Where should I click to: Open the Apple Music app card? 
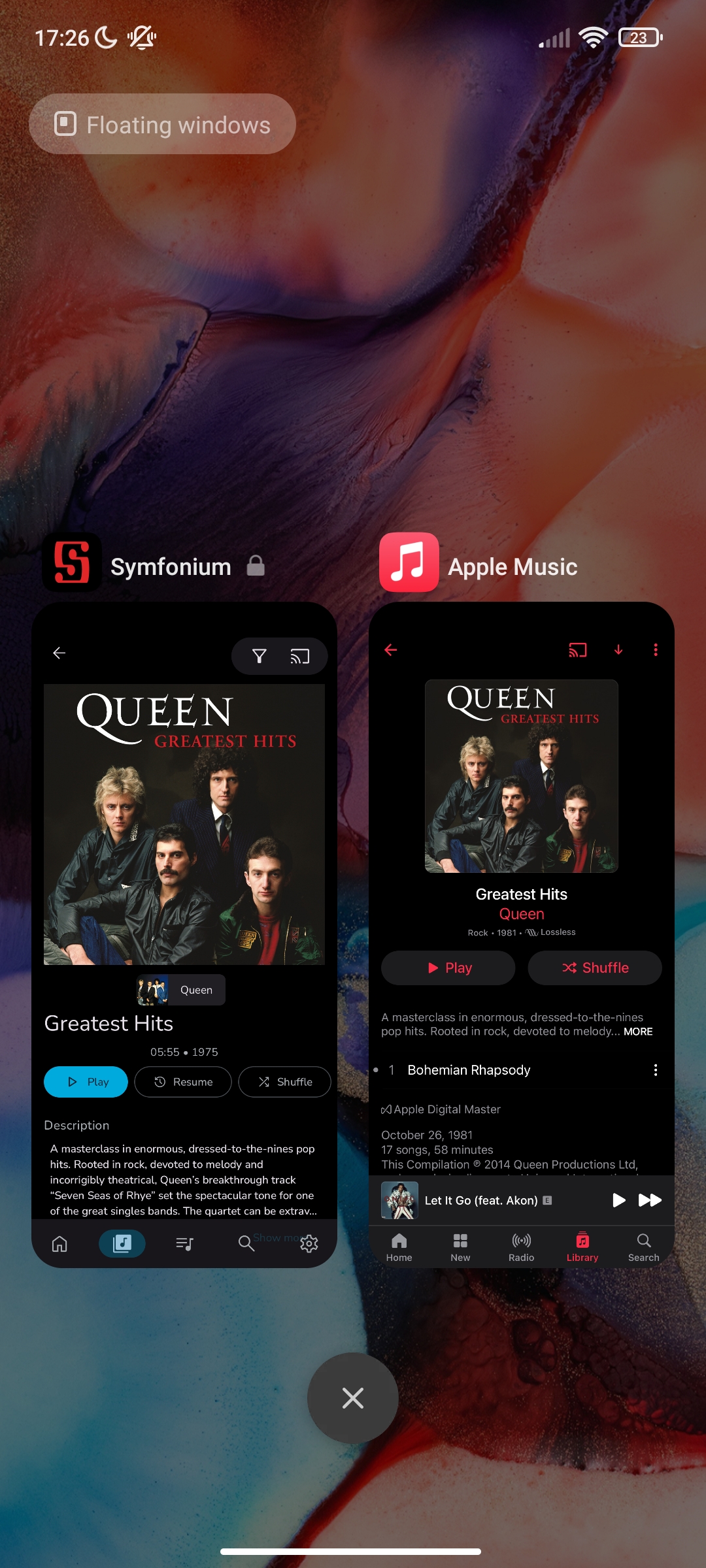click(521, 934)
